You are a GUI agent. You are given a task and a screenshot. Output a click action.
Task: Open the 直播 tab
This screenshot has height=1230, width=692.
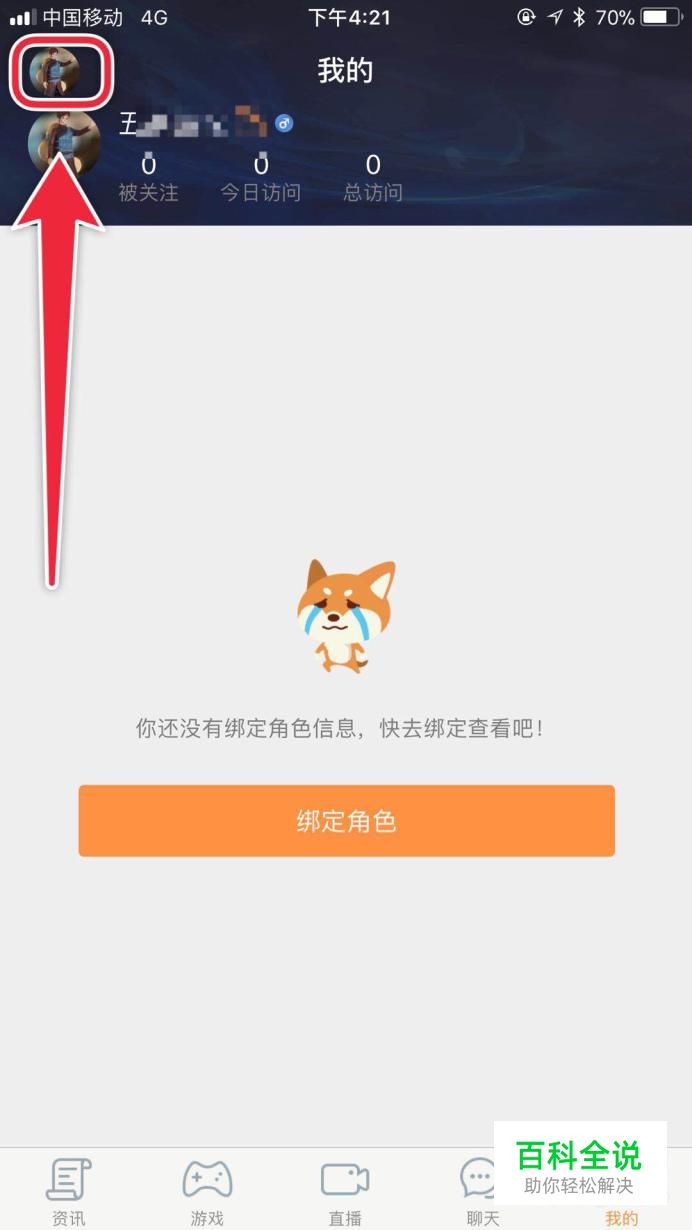point(345,1192)
